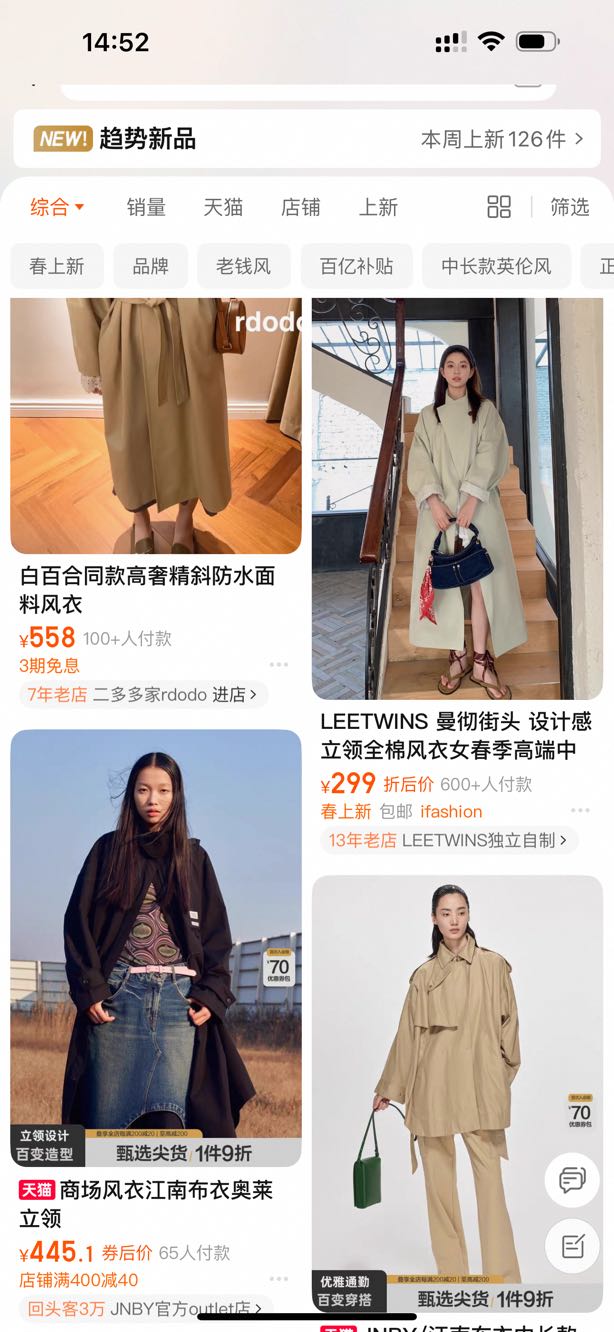
Task: Select the 上新 sort tab
Action: pyautogui.click(x=378, y=207)
